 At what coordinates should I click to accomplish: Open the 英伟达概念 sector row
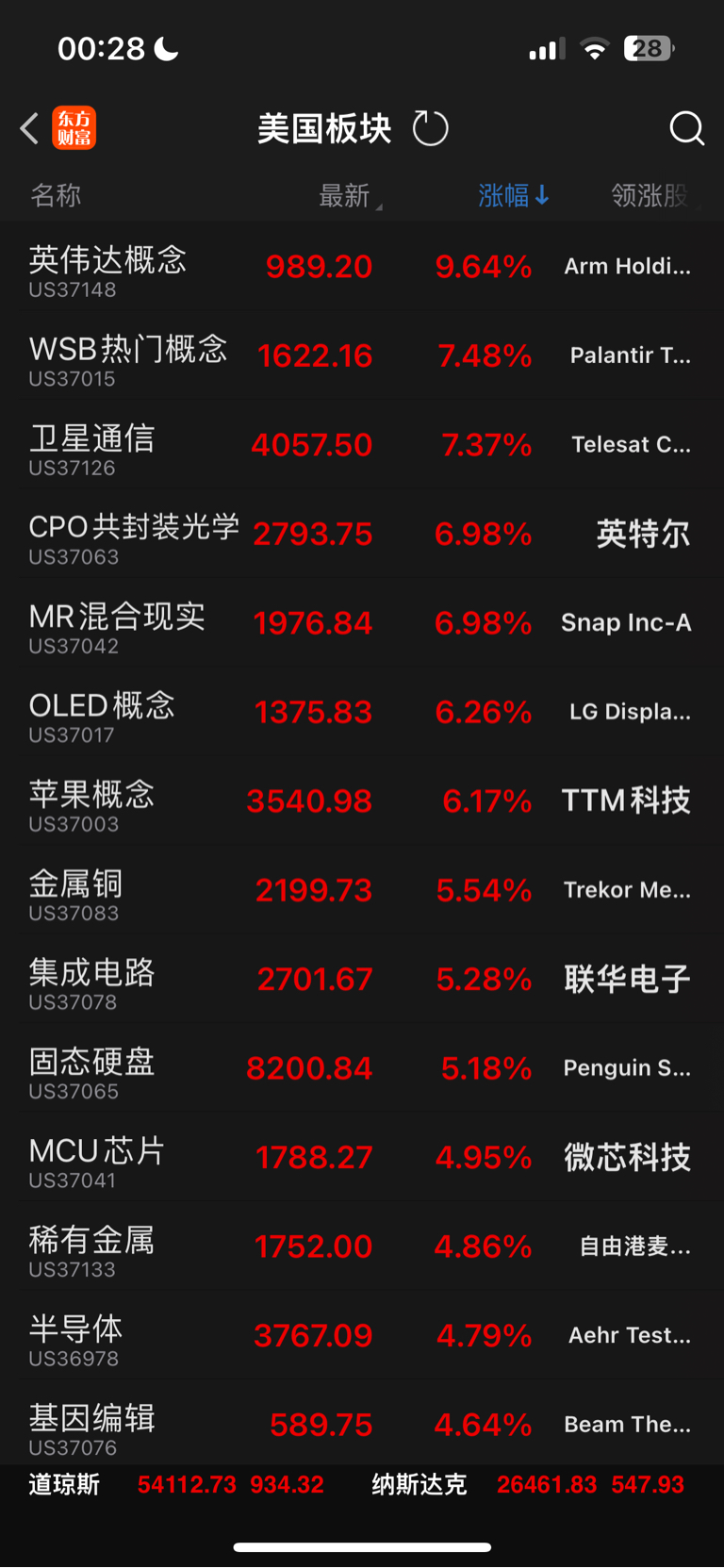tap(362, 267)
